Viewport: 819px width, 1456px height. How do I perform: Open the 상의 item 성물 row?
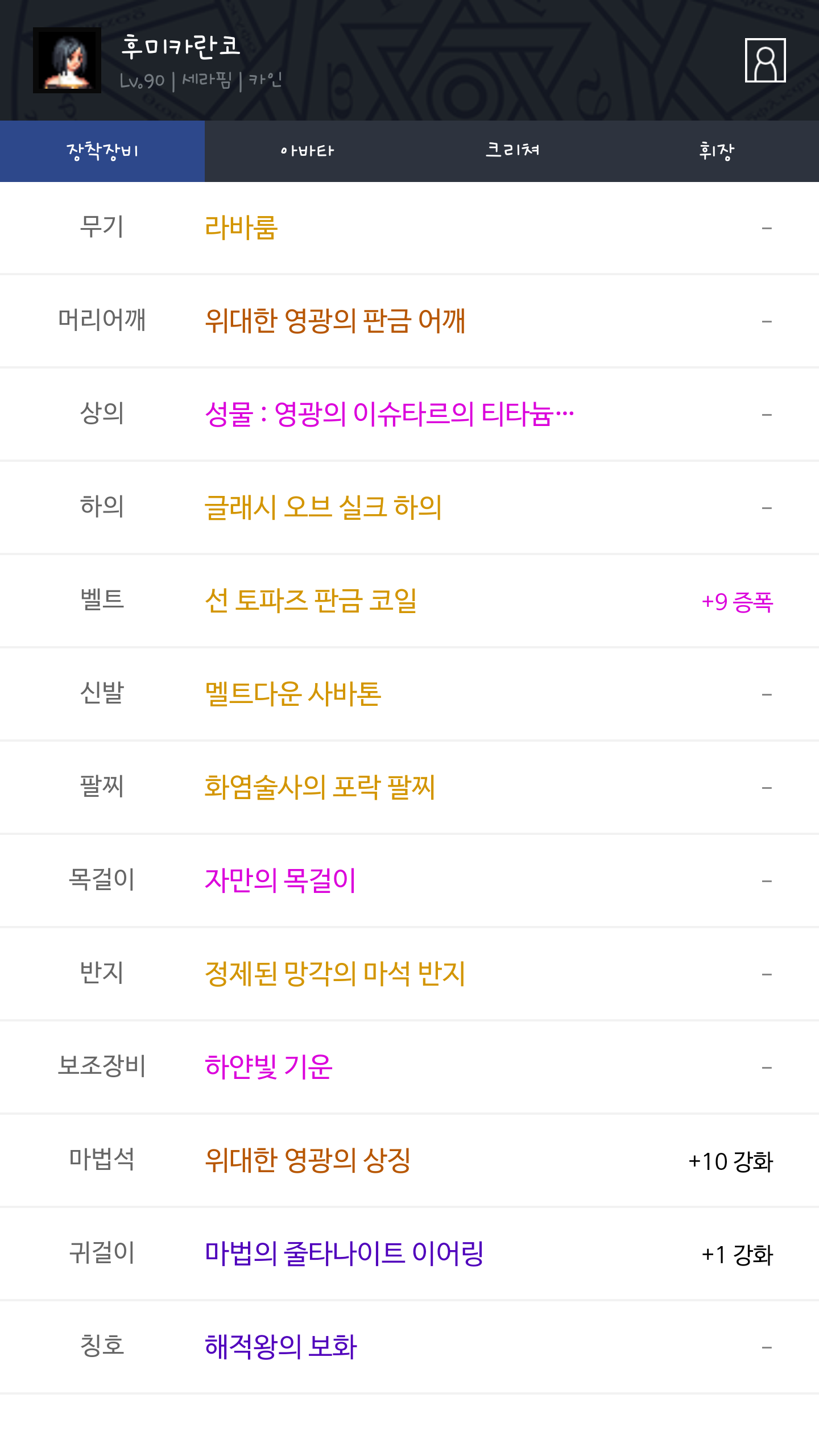(409, 414)
